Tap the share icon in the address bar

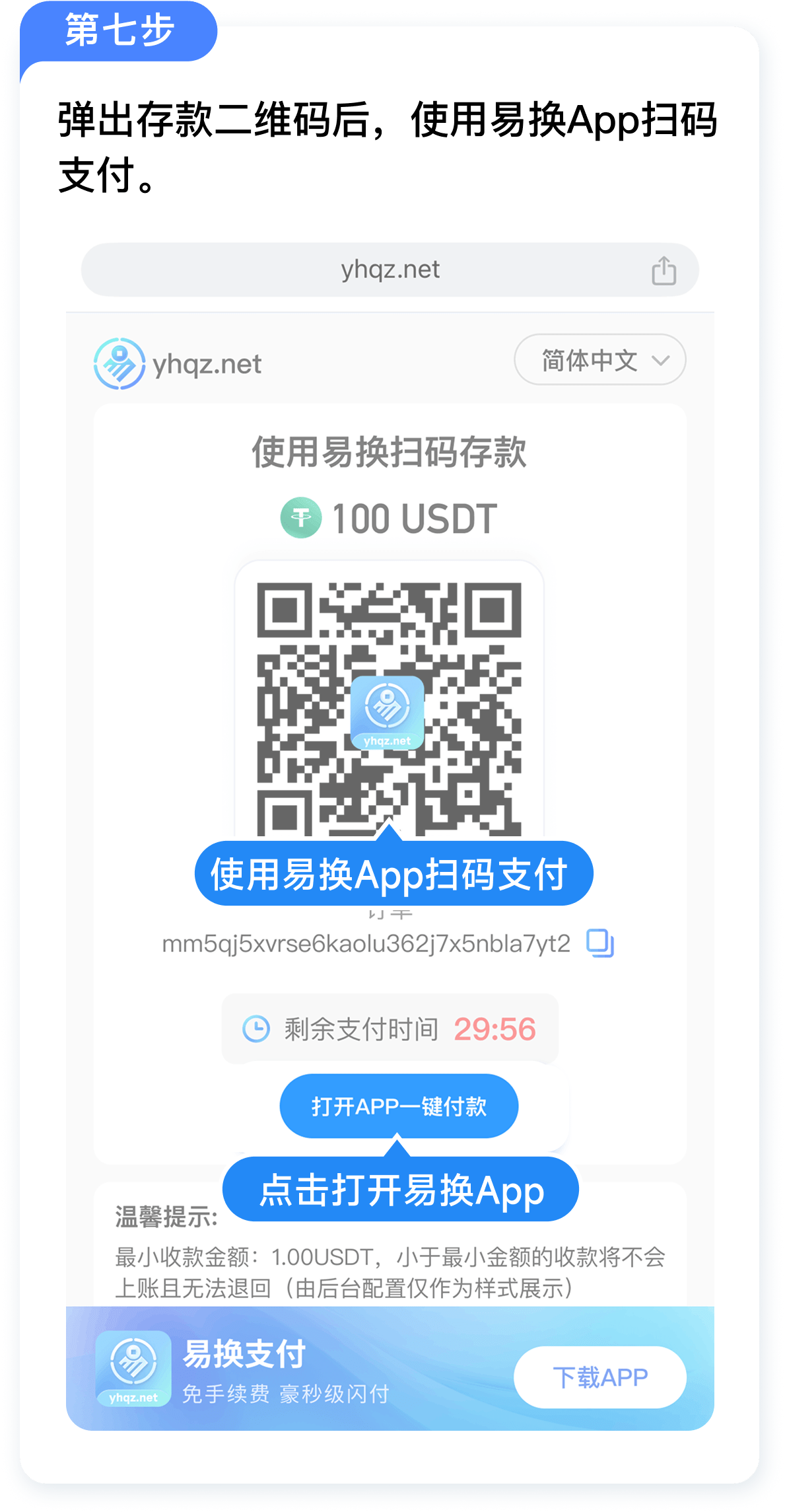click(x=666, y=269)
